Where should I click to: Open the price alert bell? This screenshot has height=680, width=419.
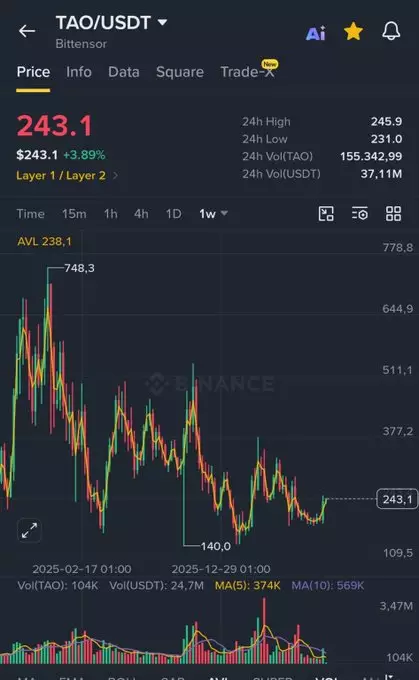coord(391,31)
